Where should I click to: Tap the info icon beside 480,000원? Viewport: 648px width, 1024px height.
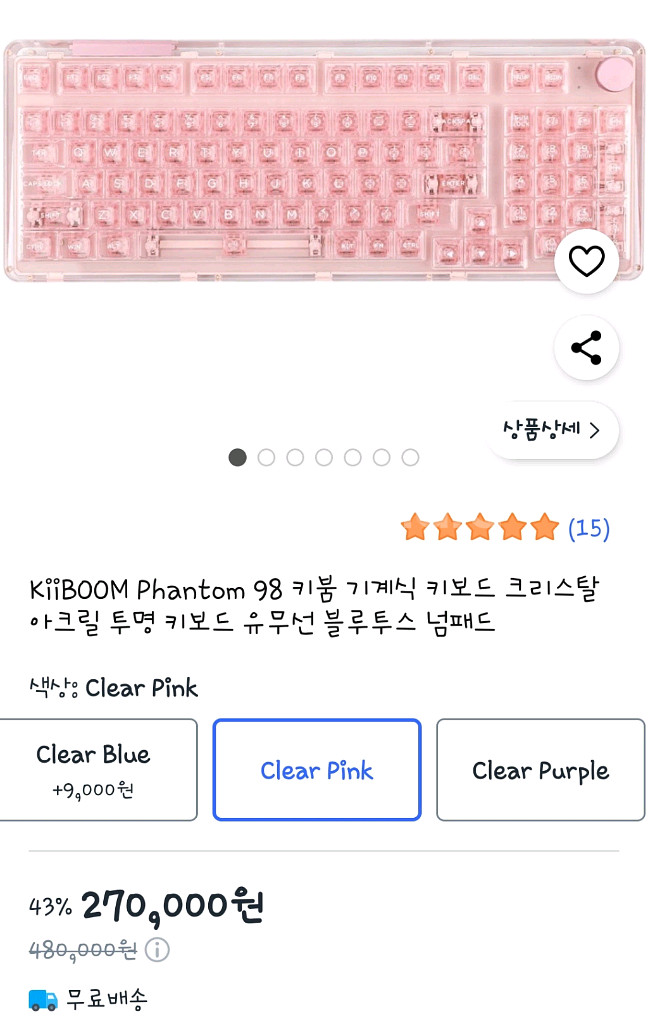(x=157, y=949)
